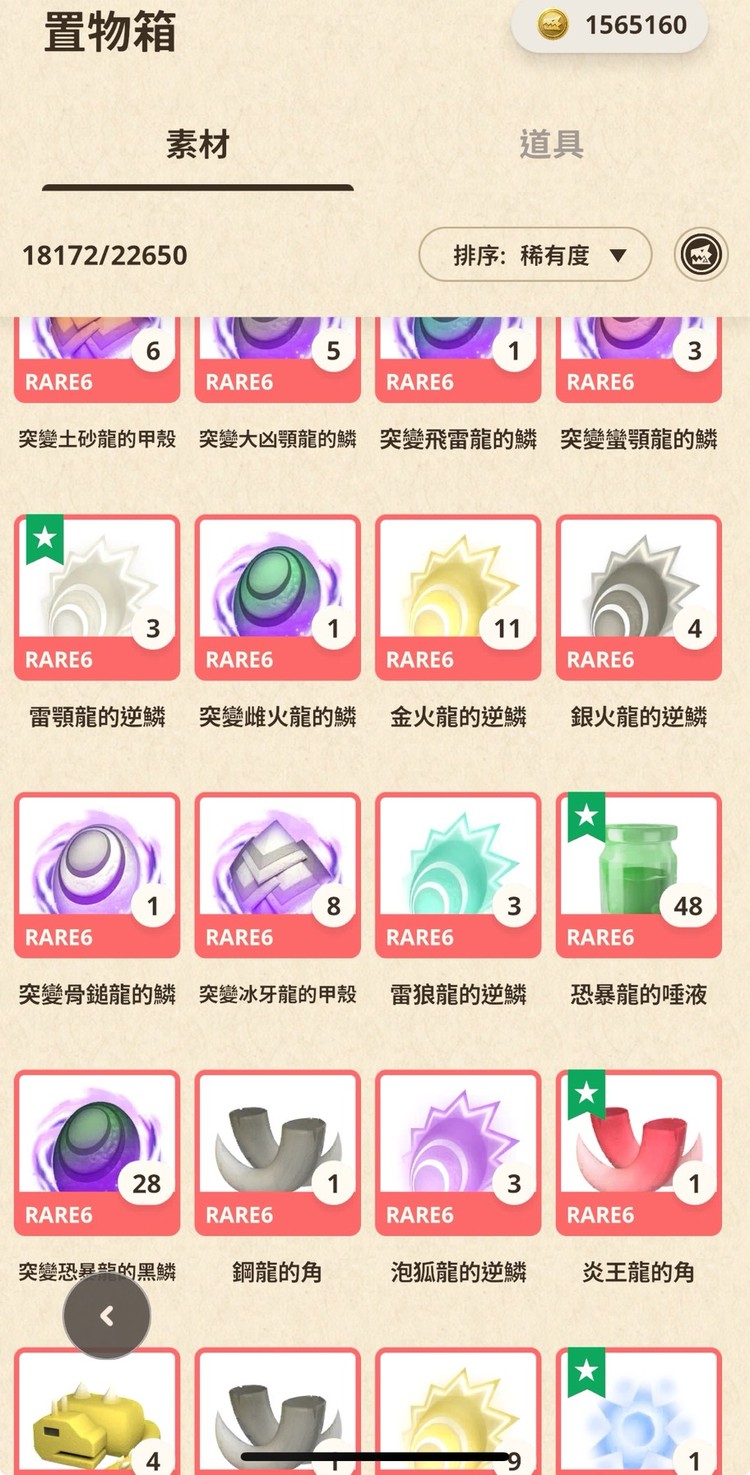View details of 金火龍的逆鱗
The height and width of the screenshot is (1475, 750).
click(458, 597)
